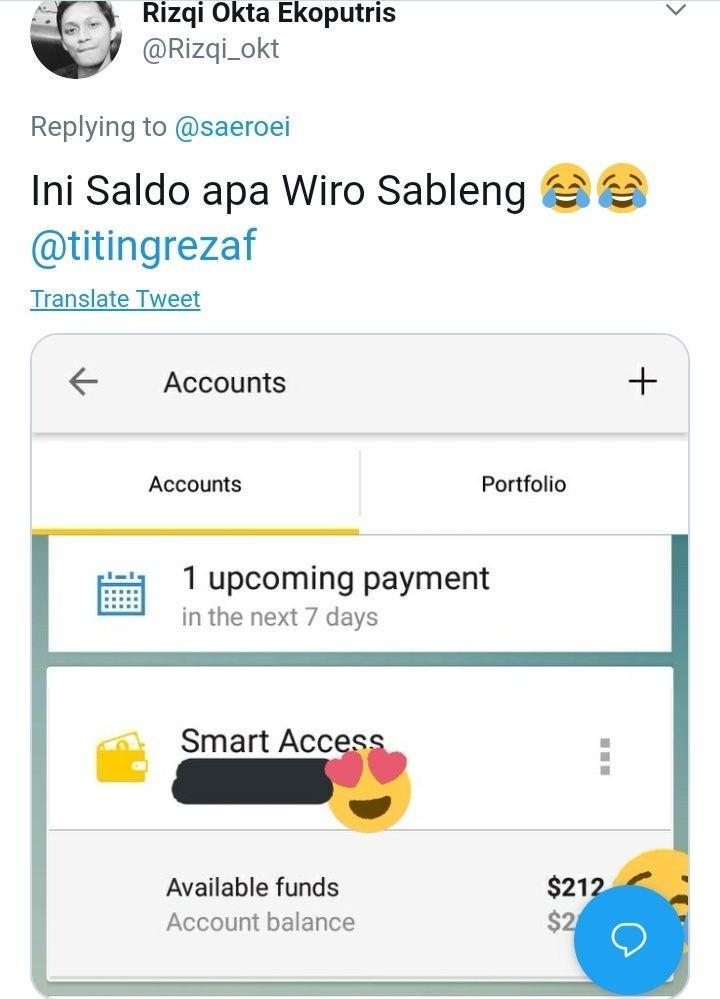Open the @Rizqi_okt handle

point(211,48)
